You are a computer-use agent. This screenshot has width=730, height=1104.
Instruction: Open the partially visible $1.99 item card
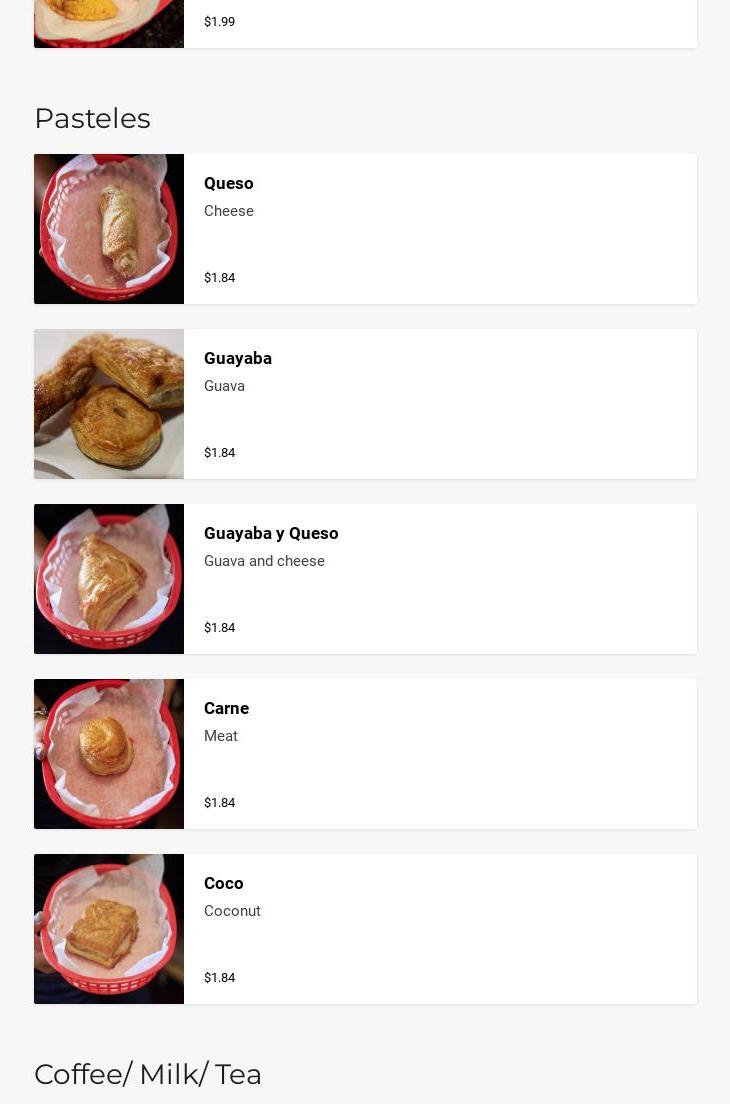(x=365, y=24)
